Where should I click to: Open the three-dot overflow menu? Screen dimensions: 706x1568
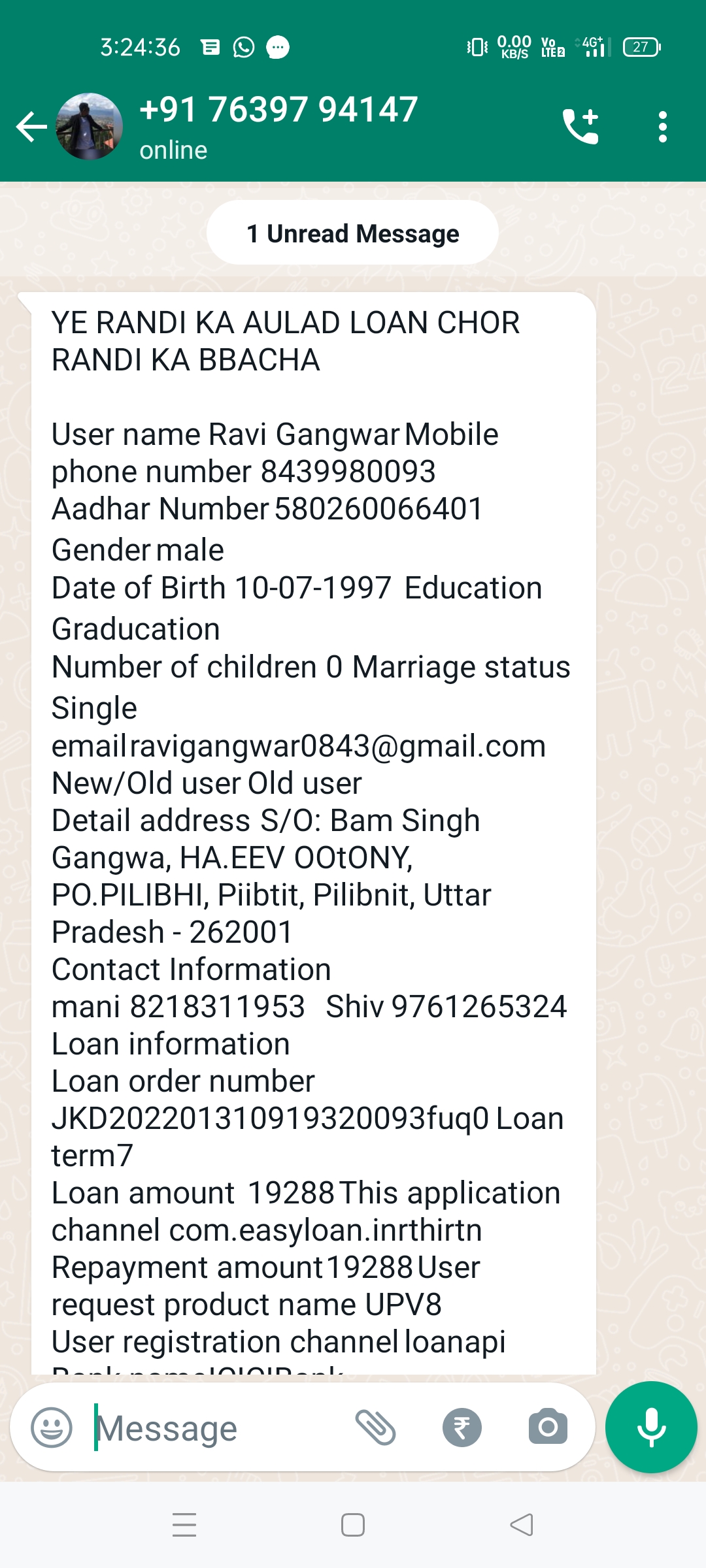pos(662,127)
